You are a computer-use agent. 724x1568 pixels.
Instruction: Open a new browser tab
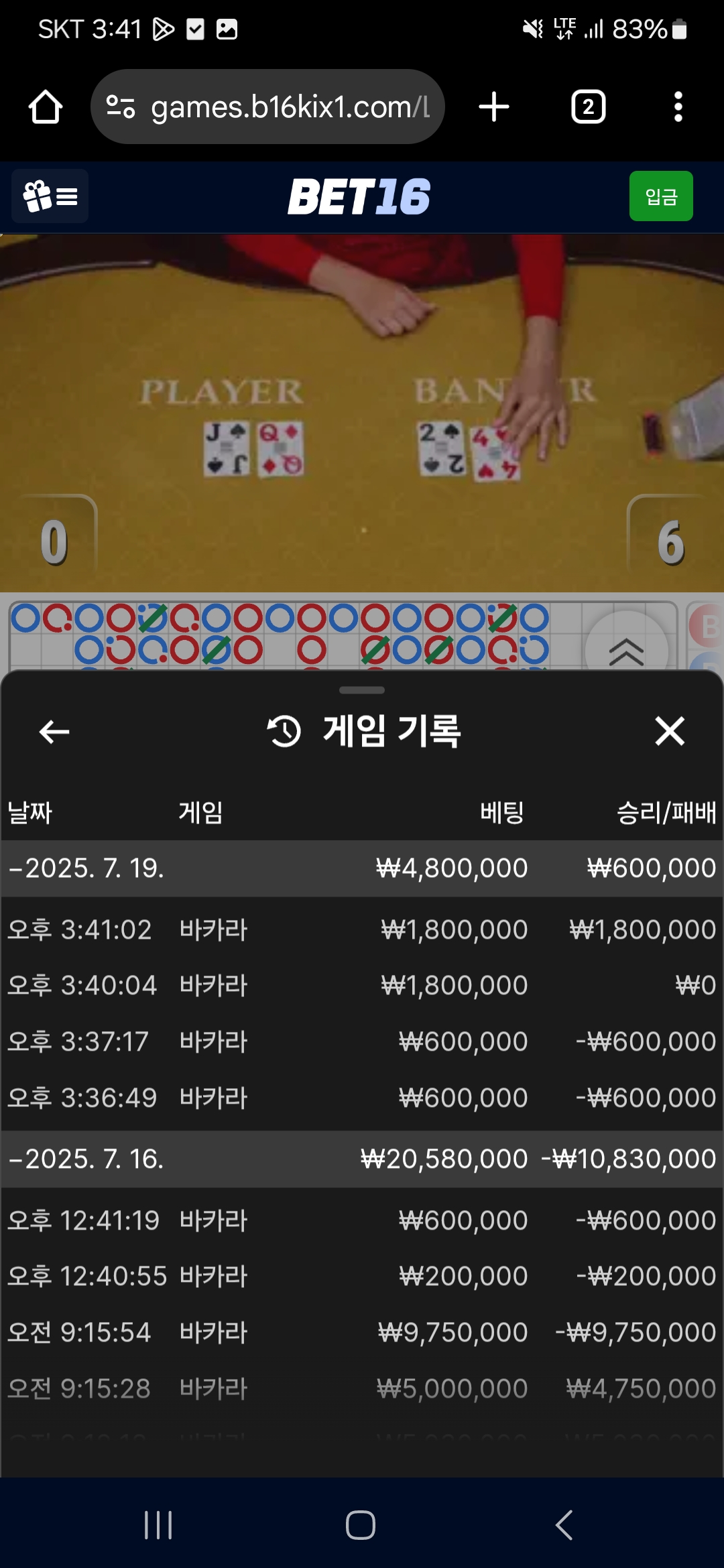coord(494,107)
